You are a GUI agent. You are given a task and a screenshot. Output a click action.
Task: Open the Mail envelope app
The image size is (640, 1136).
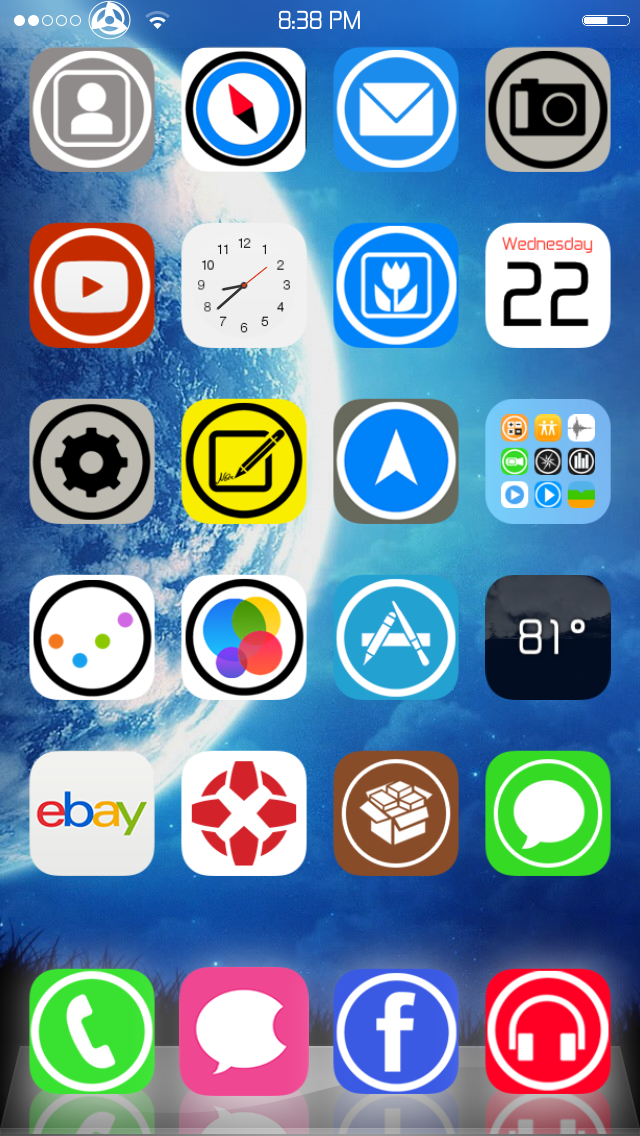tap(396, 109)
